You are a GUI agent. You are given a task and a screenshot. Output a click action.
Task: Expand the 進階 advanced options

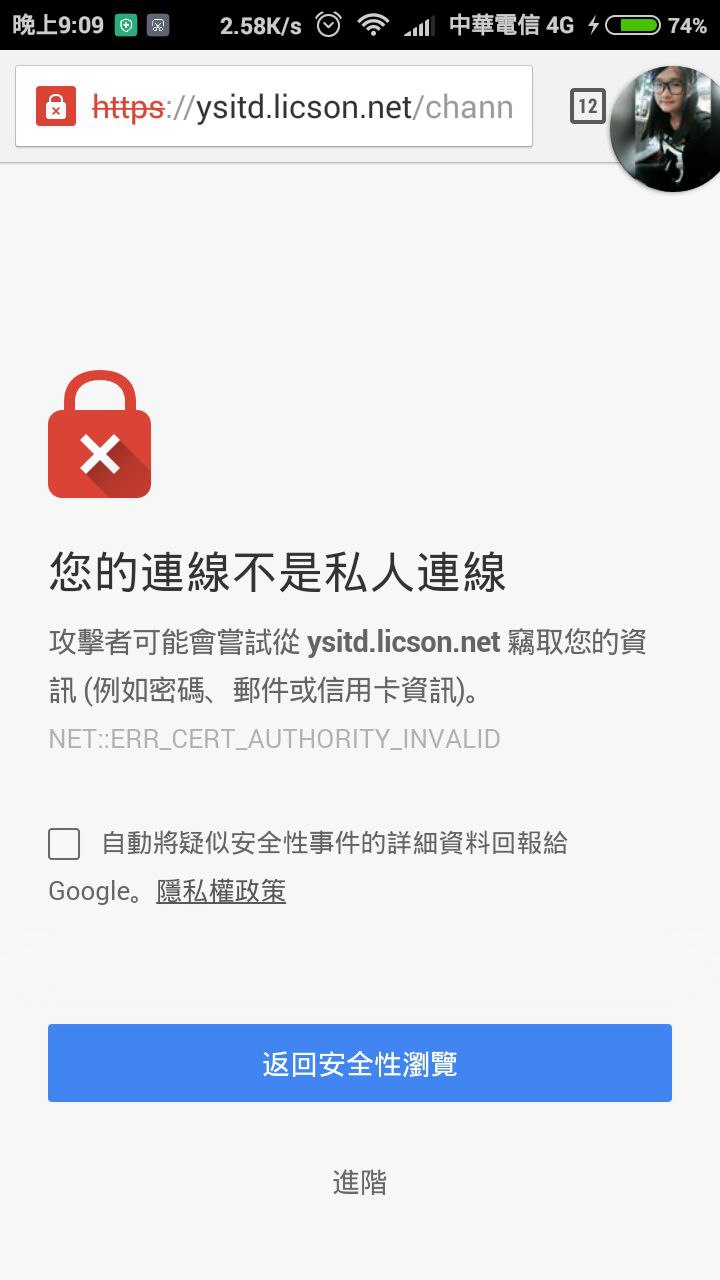pos(359,1182)
